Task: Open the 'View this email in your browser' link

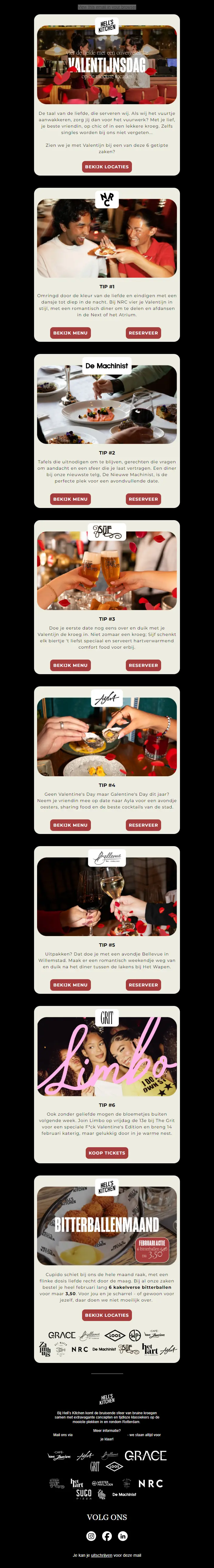Action: click(107, 7)
